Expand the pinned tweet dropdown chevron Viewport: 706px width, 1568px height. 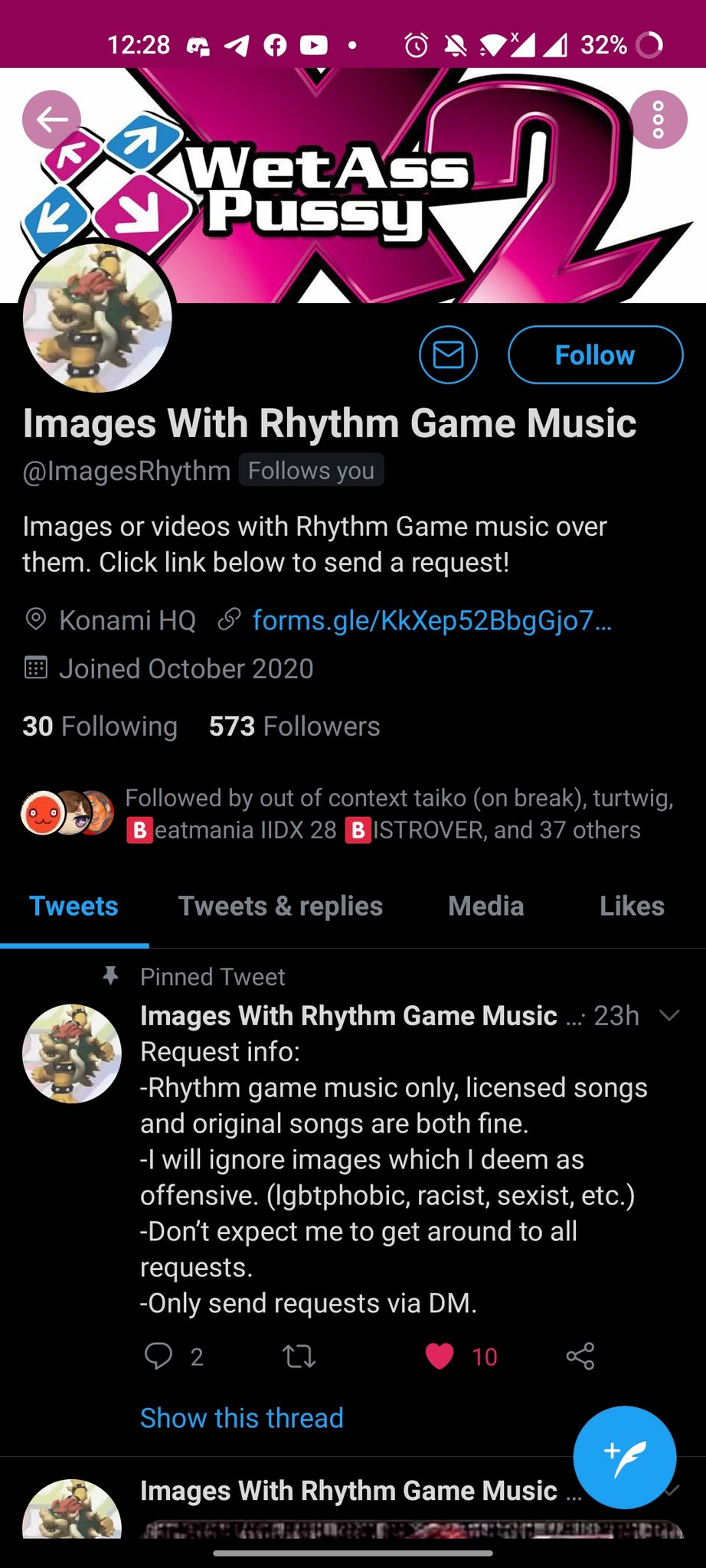click(669, 1016)
